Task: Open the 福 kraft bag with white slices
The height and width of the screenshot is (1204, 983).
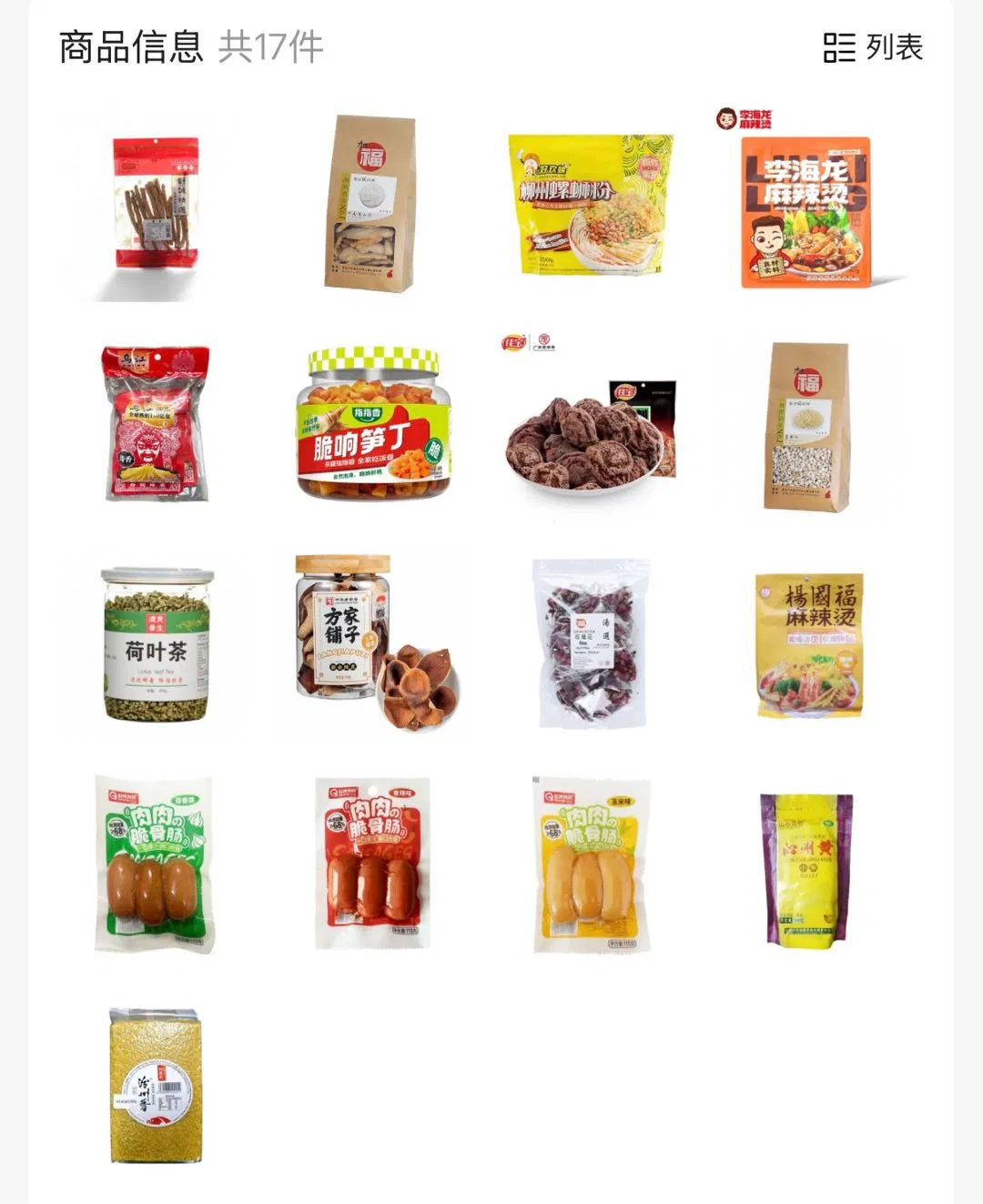Action: point(370,204)
